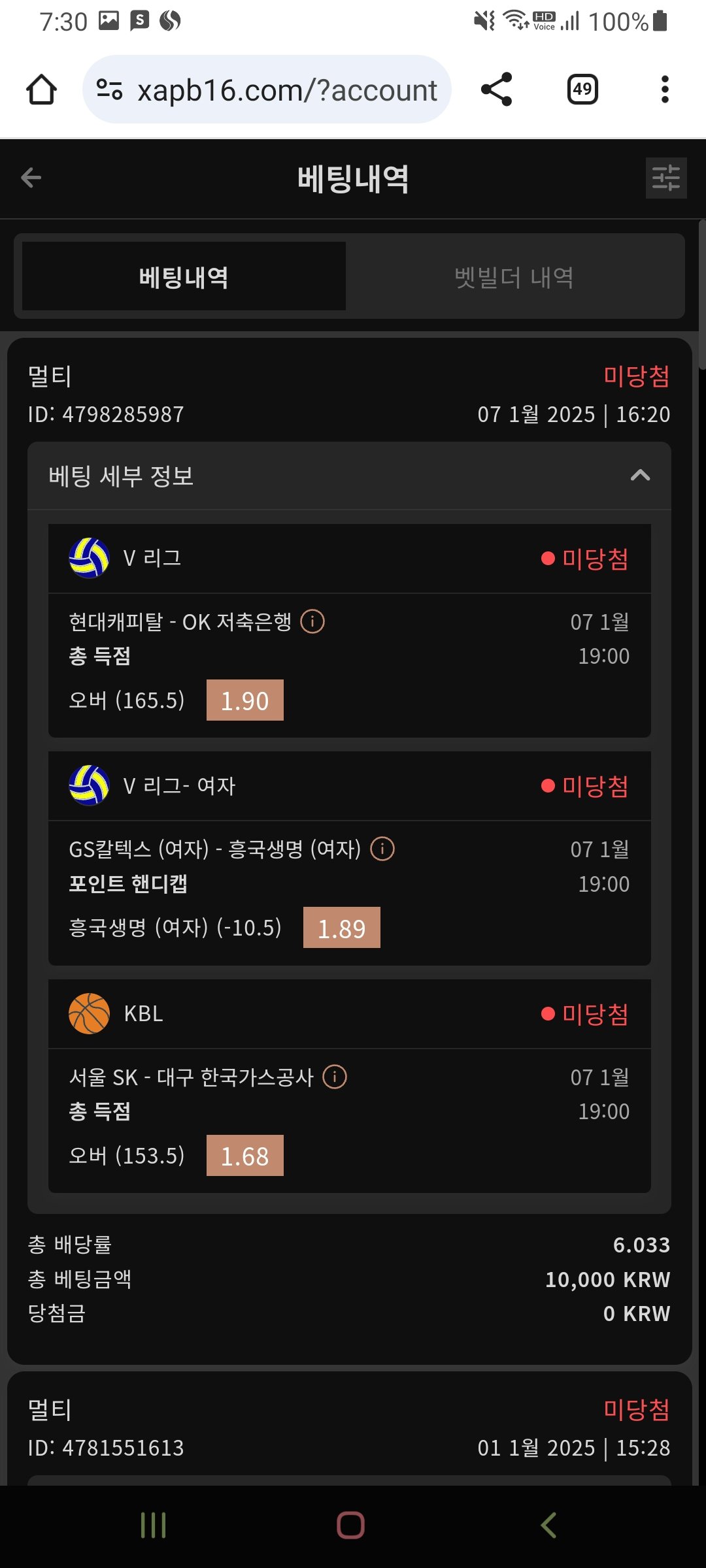Collapse the 베팅 세부 정보 section
706x1568 pixels.
[x=639, y=476]
